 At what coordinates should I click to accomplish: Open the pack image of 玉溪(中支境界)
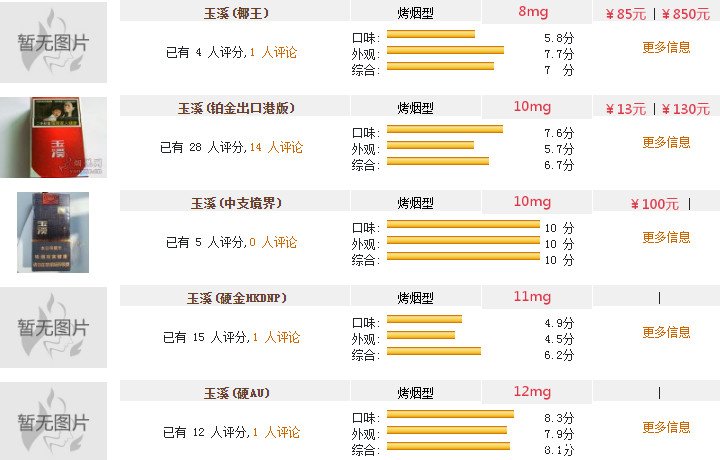point(53,232)
